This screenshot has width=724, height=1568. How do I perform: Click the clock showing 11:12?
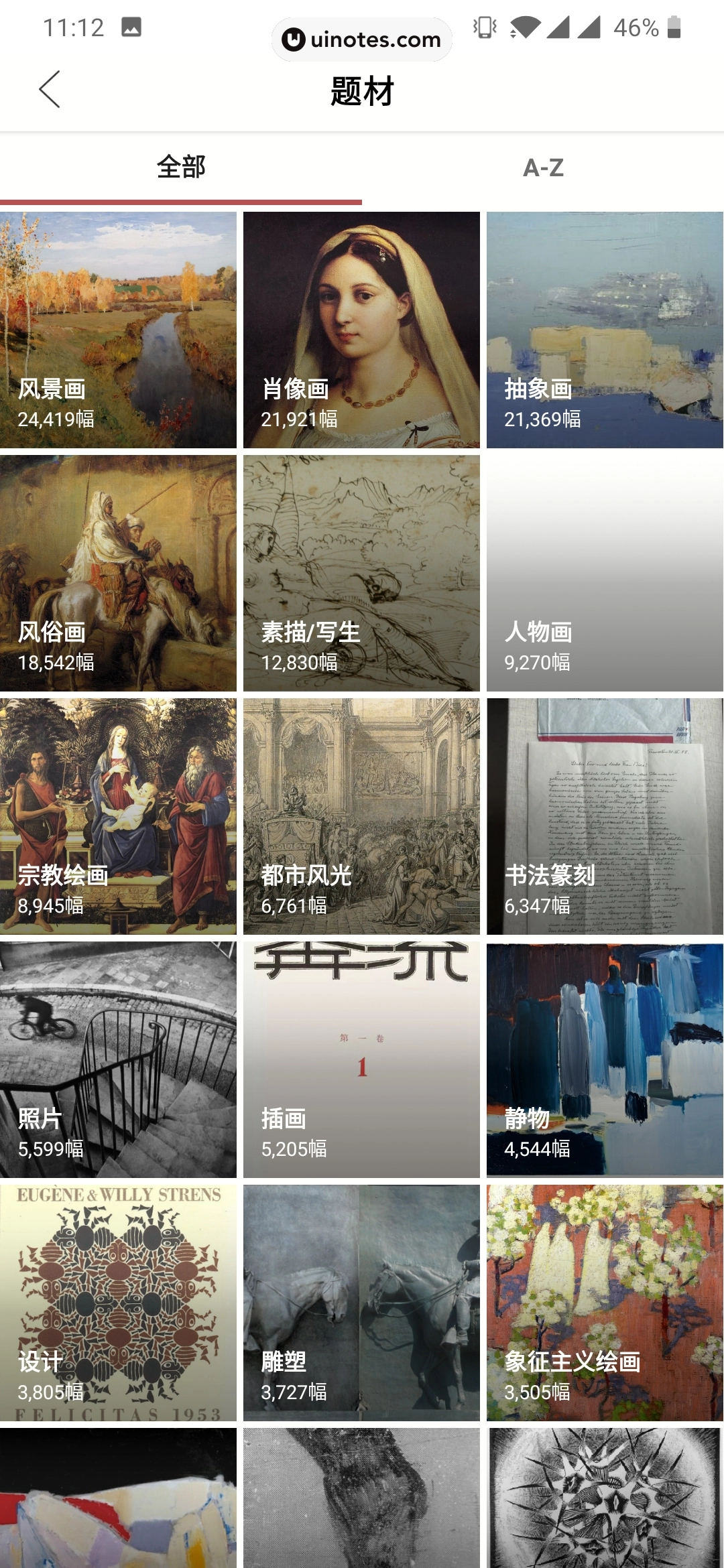72,27
